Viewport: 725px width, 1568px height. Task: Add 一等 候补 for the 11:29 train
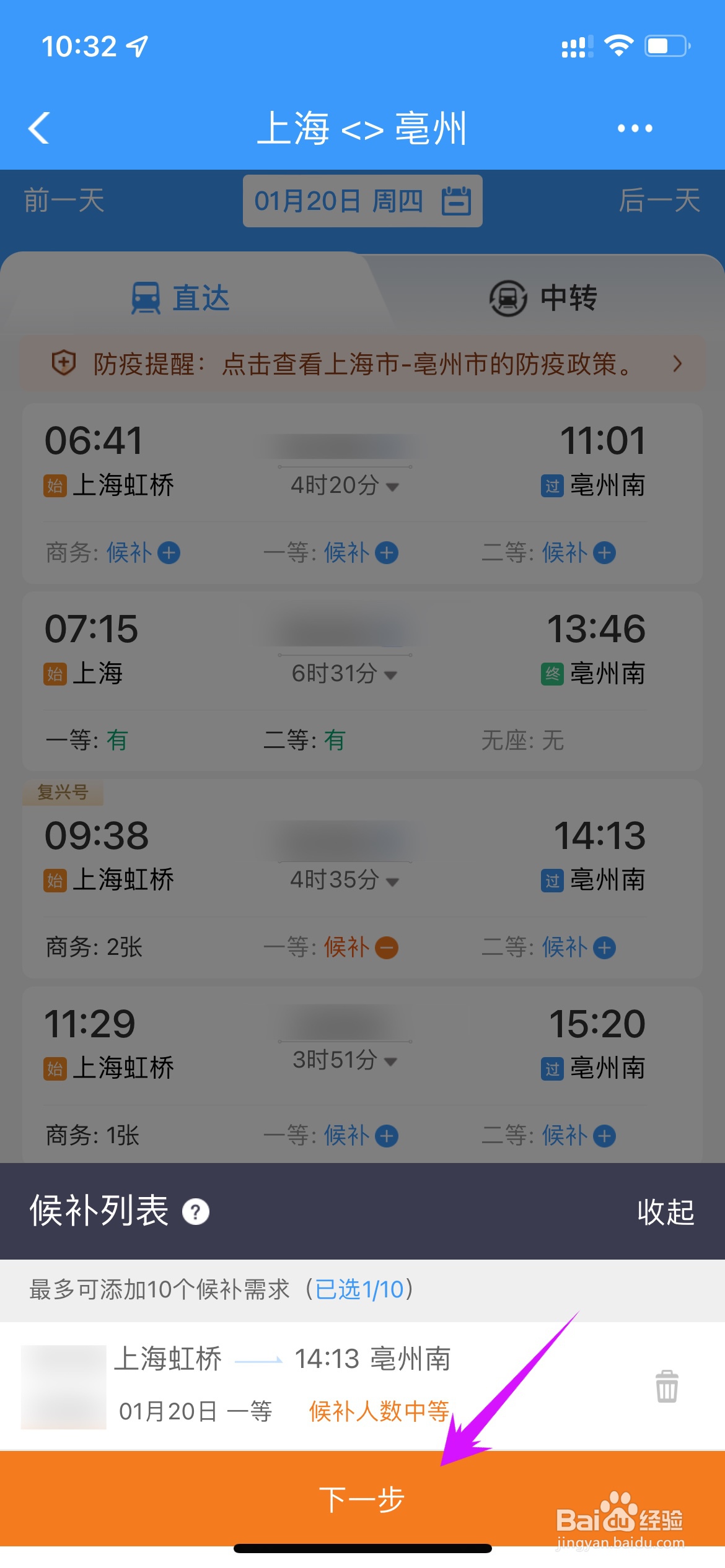[387, 1136]
